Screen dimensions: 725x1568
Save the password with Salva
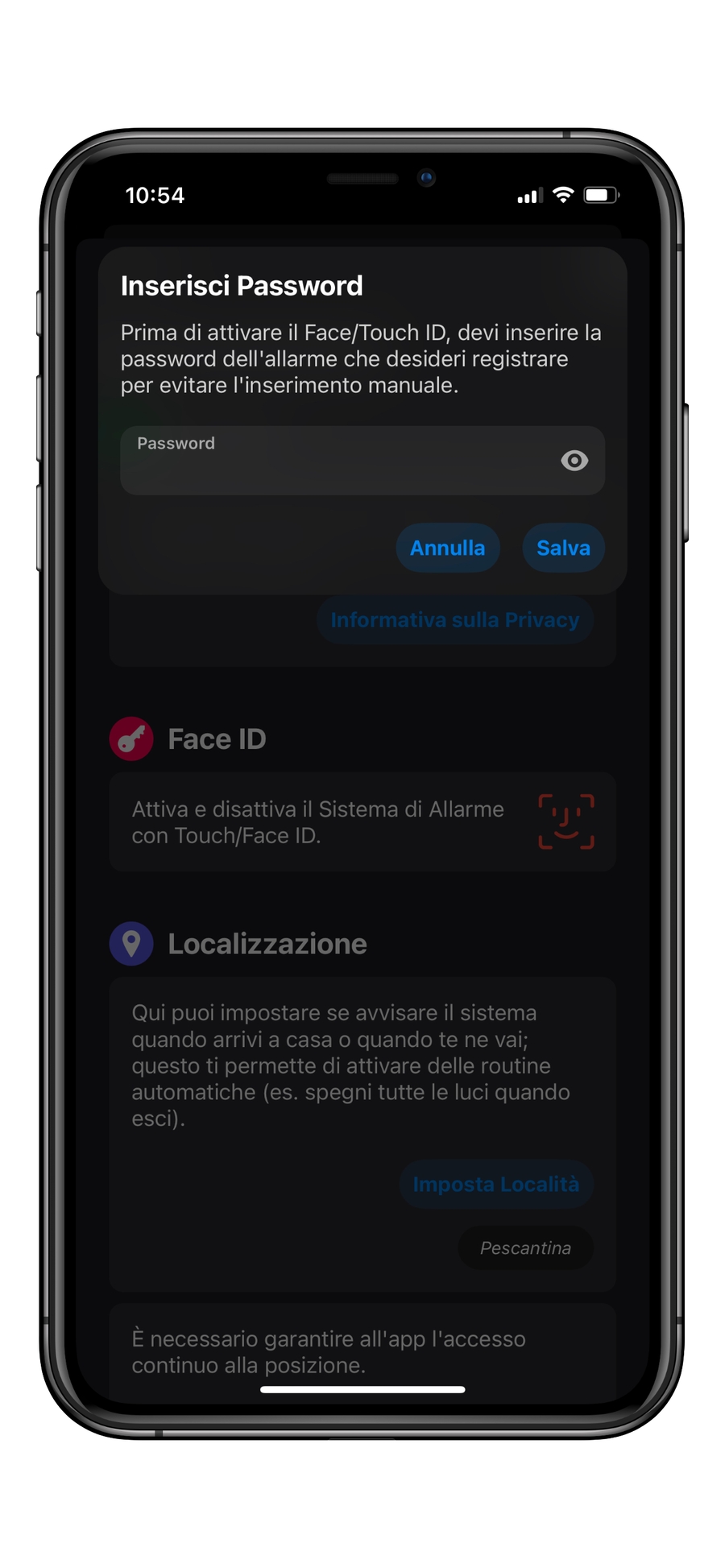click(563, 548)
